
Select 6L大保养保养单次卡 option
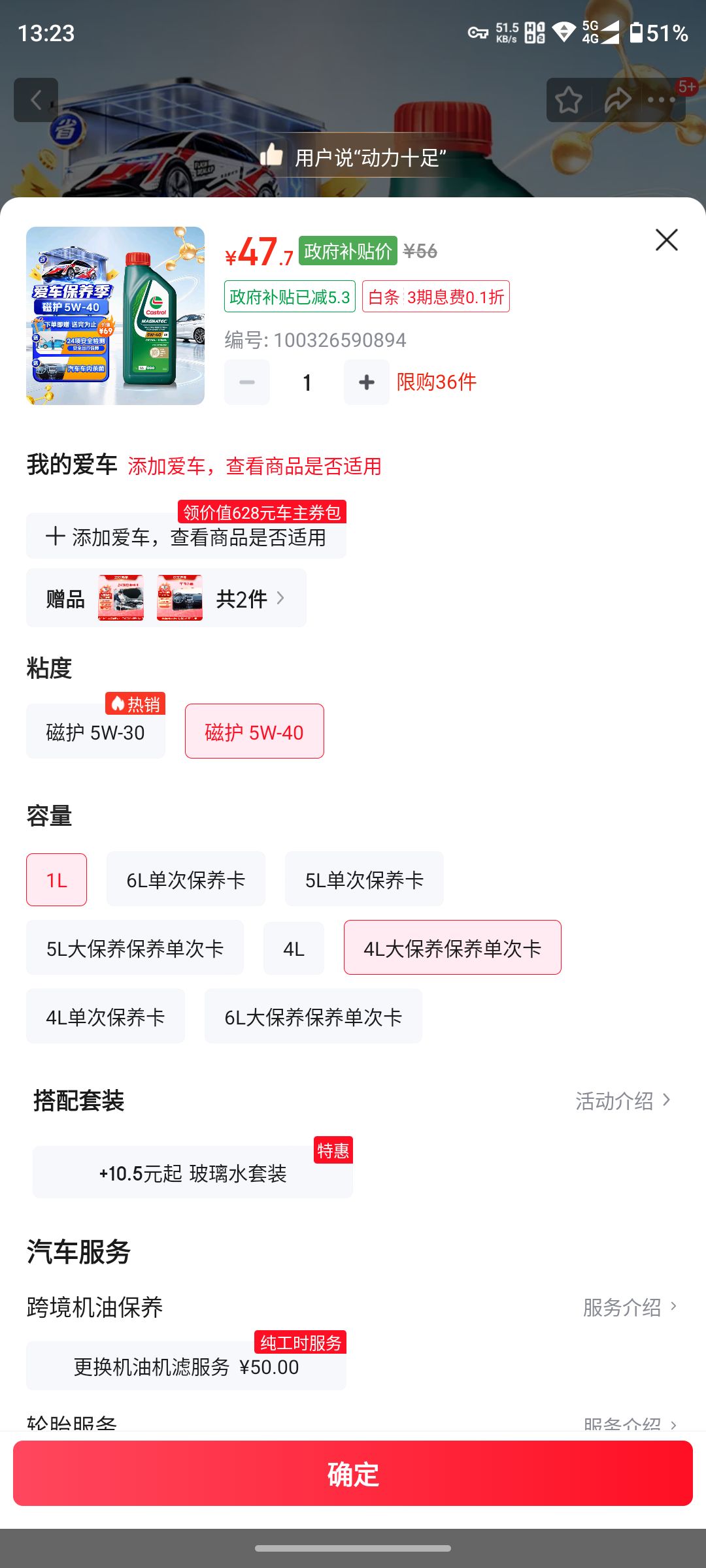point(313,1017)
